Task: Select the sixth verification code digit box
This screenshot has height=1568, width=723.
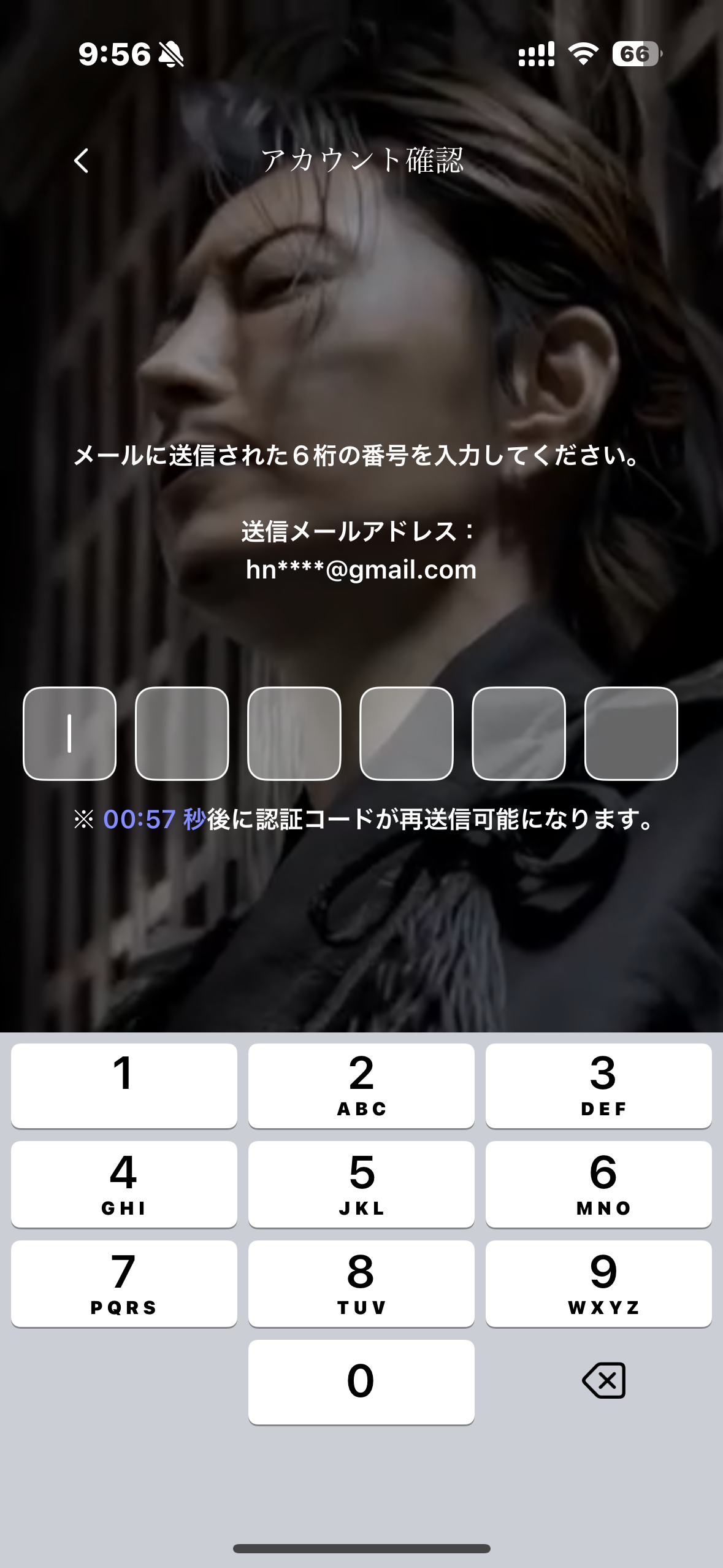Action: coord(631,733)
